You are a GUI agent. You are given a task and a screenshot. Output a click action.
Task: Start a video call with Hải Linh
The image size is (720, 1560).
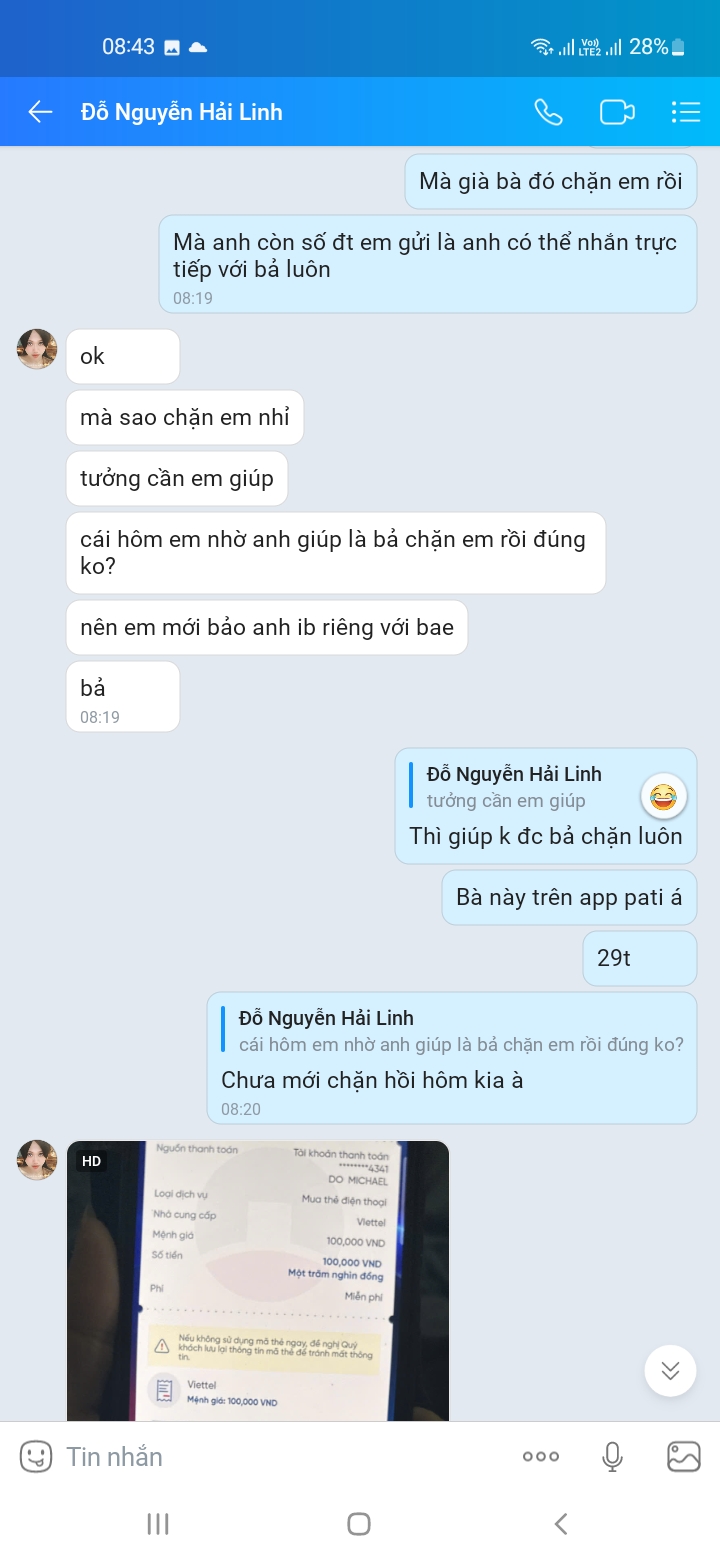[617, 112]
